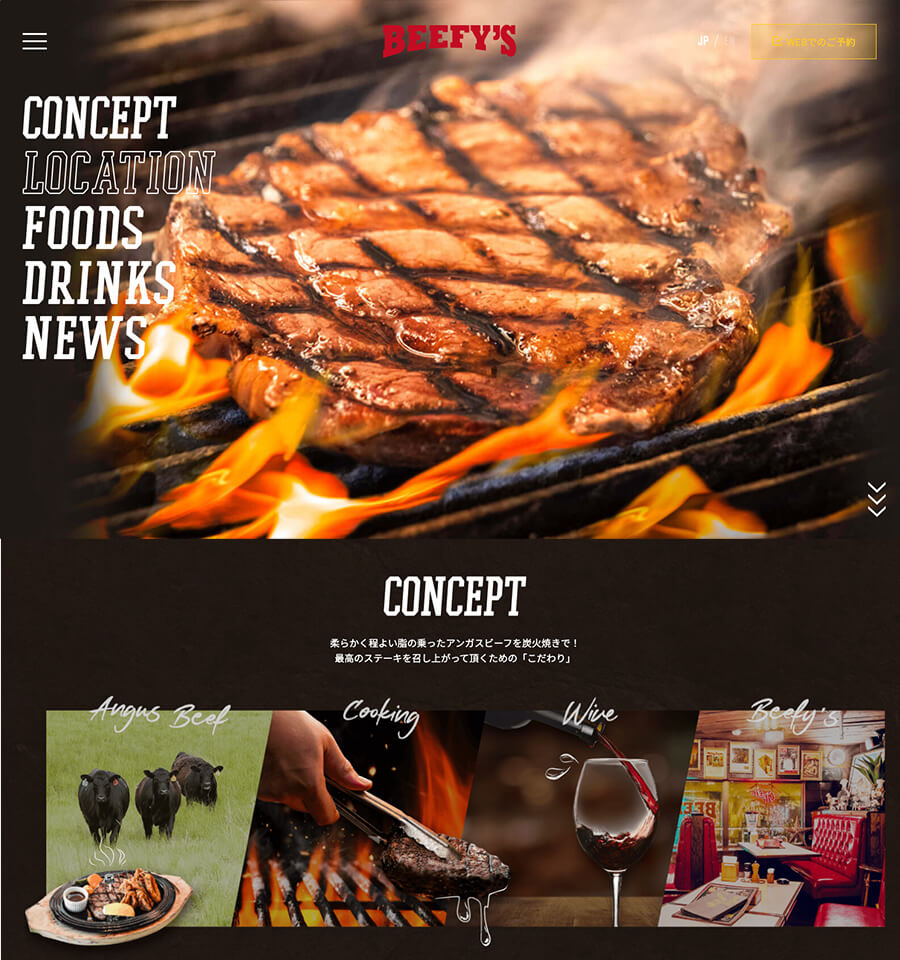Open the FOODS menu link

[x=83, y=228]
